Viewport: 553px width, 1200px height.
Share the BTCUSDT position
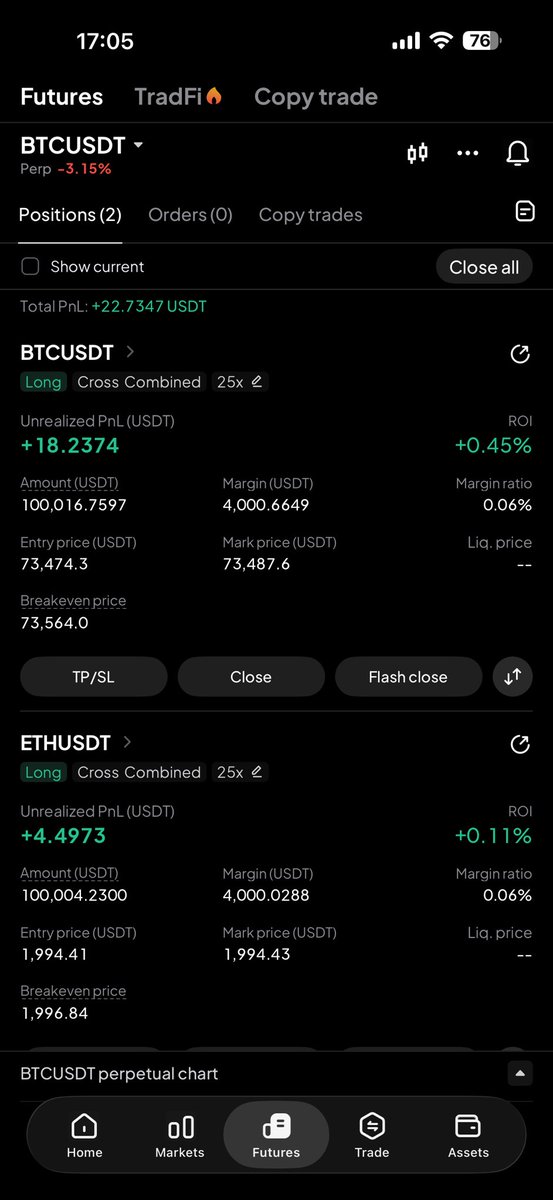pos(519,354)
